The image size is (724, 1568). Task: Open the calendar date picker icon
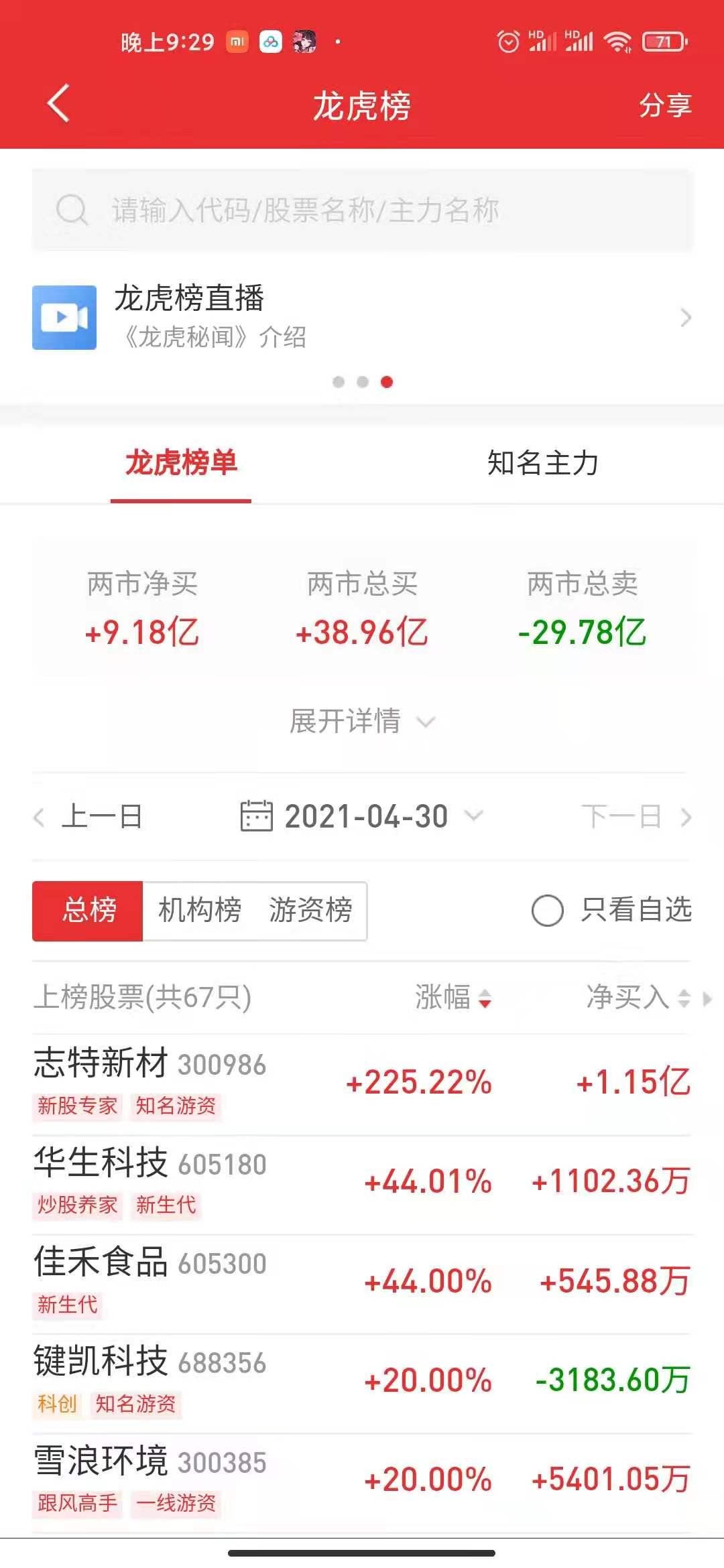pos(257,815)
